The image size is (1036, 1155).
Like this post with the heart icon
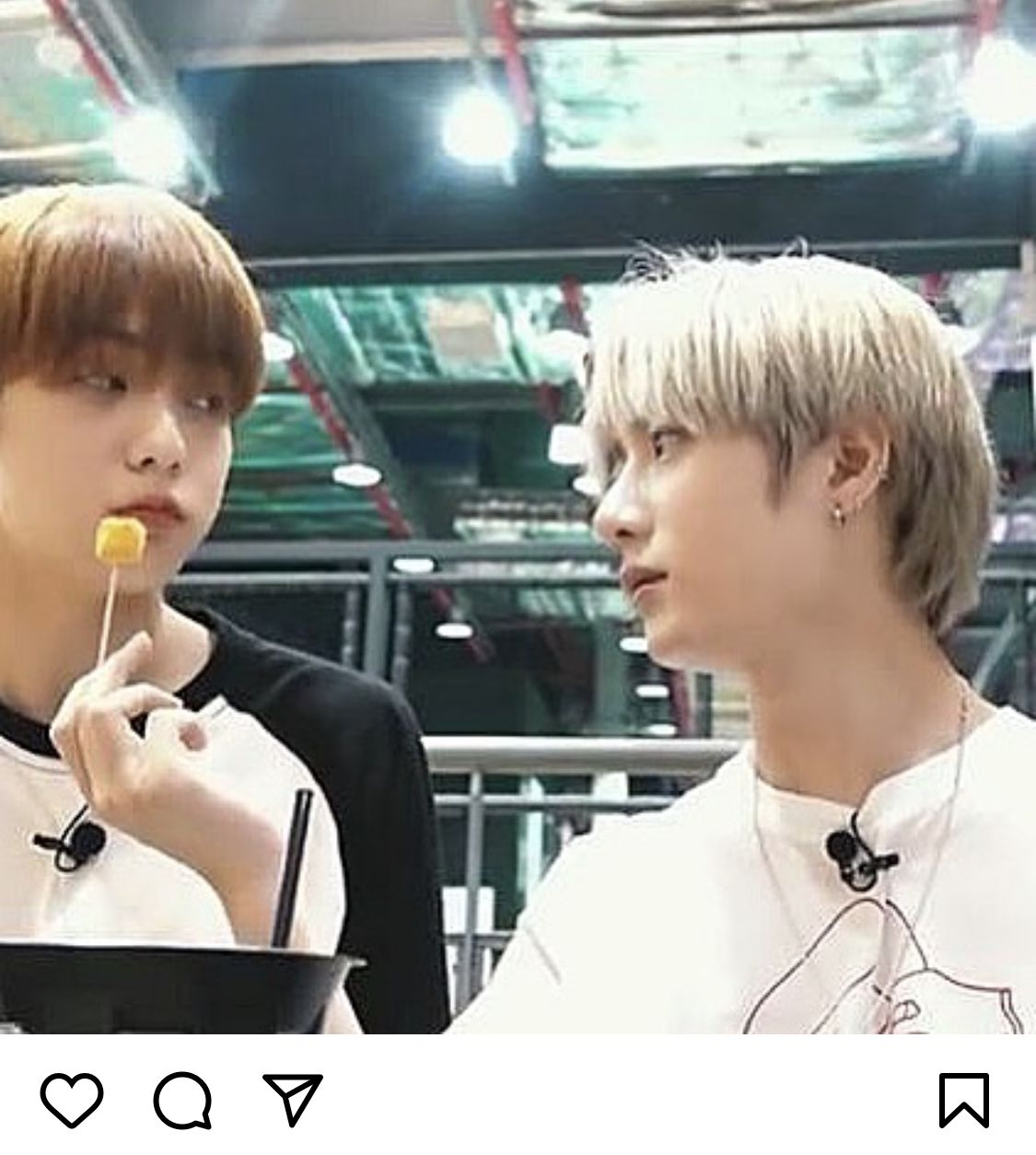(x=71, y=1100)
